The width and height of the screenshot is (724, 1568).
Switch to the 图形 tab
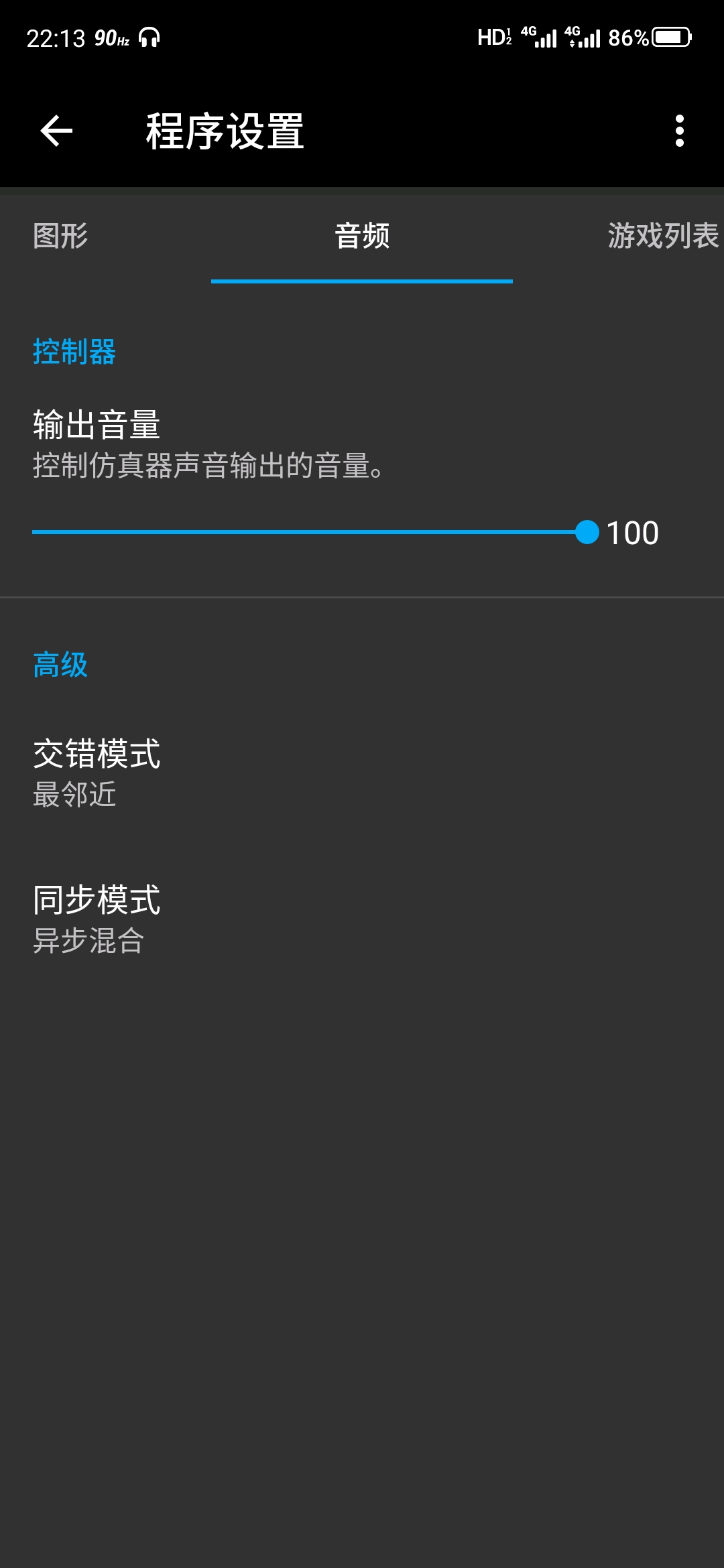(x=60, y=236)
